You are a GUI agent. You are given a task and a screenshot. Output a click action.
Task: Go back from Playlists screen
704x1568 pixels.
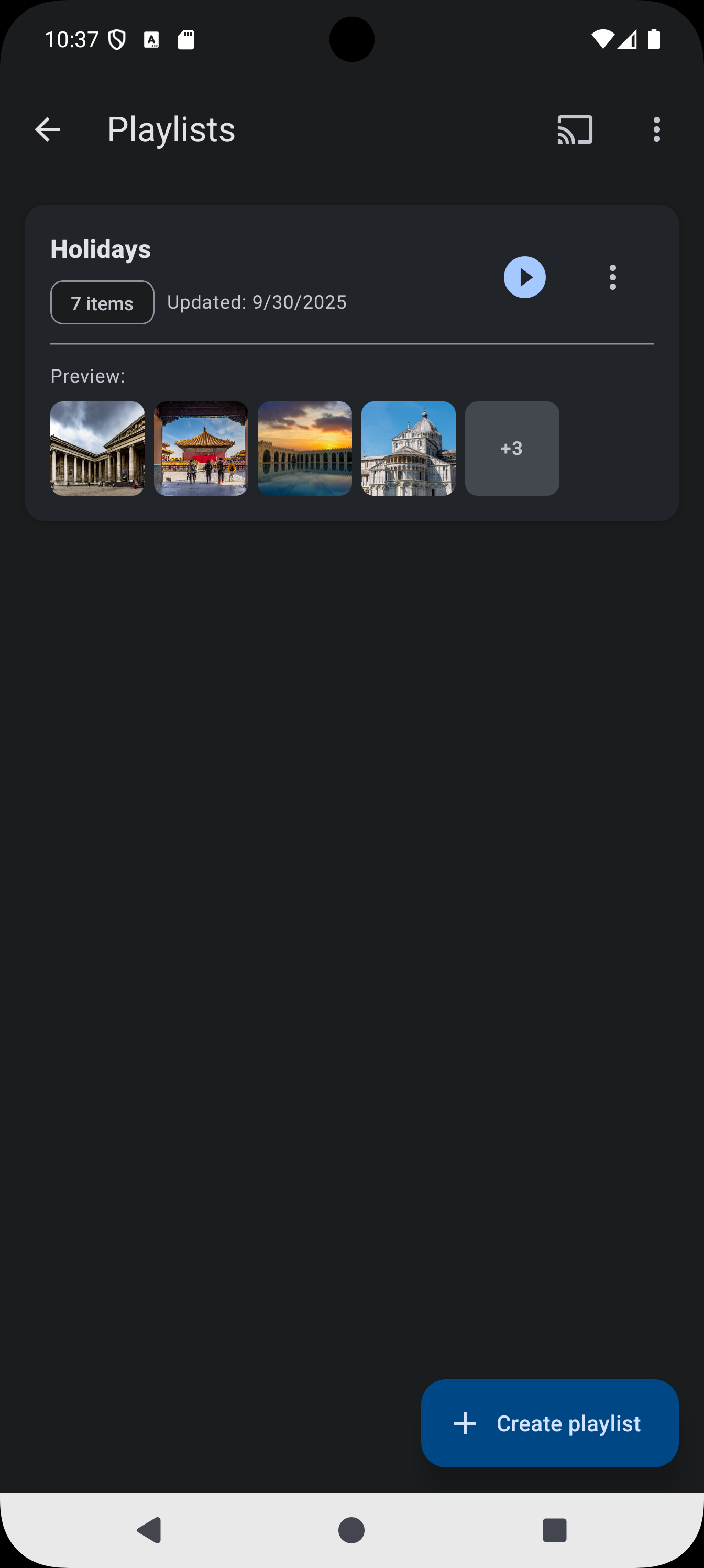48,129
